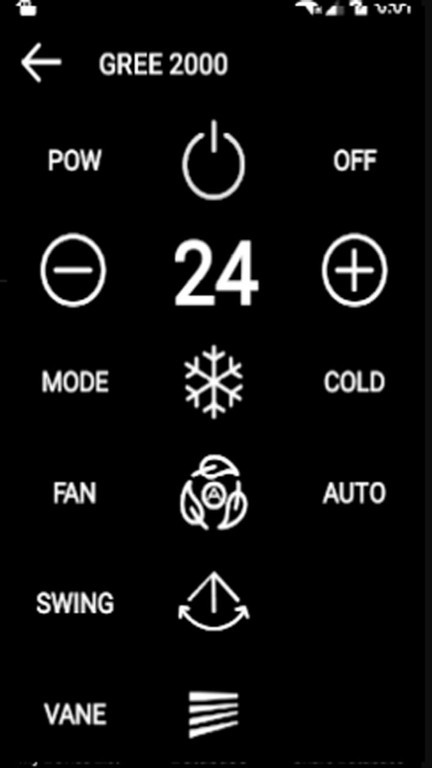Adjust vane with the louver icon

click(x=214, y=714)
